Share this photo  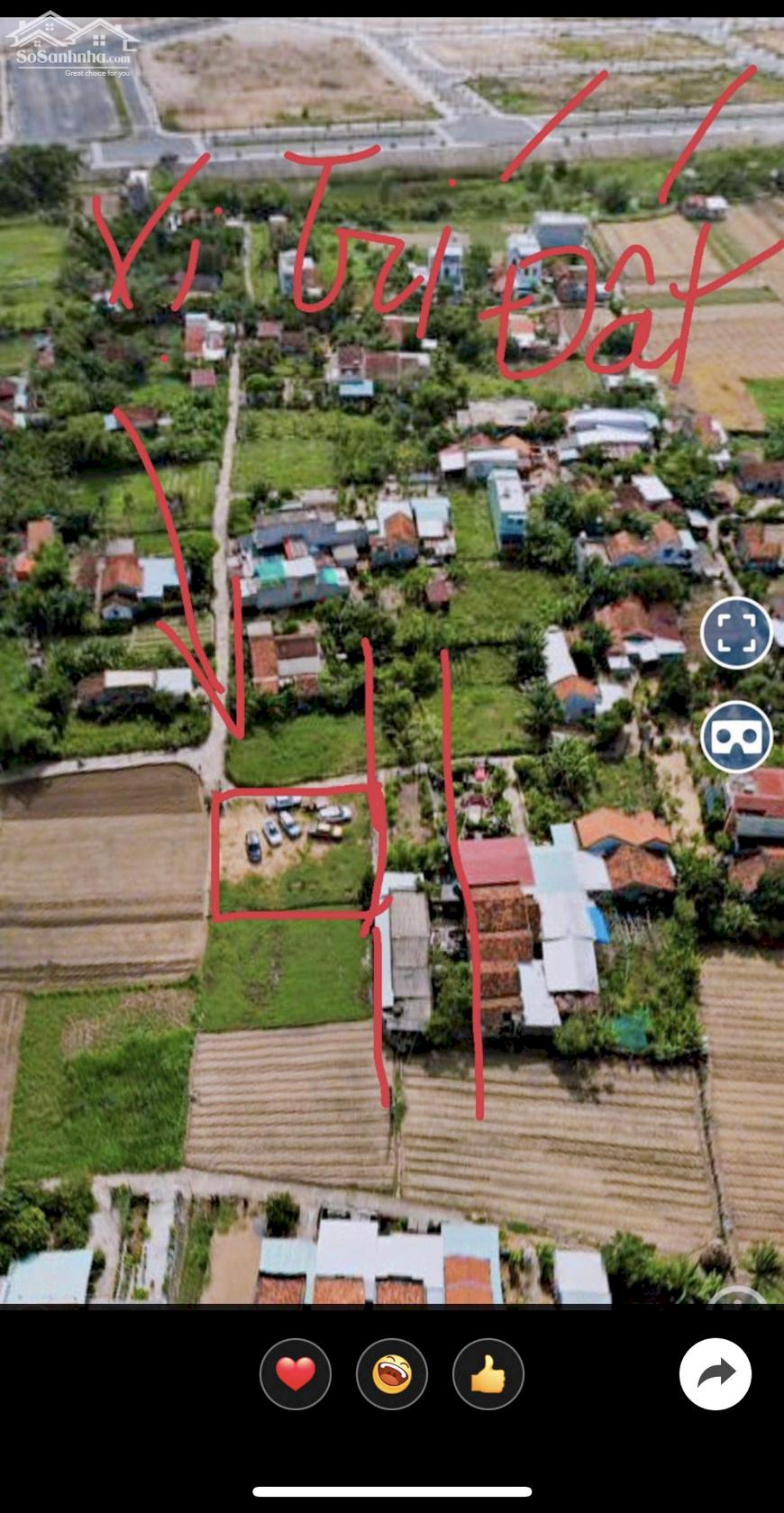(716, 1374)
